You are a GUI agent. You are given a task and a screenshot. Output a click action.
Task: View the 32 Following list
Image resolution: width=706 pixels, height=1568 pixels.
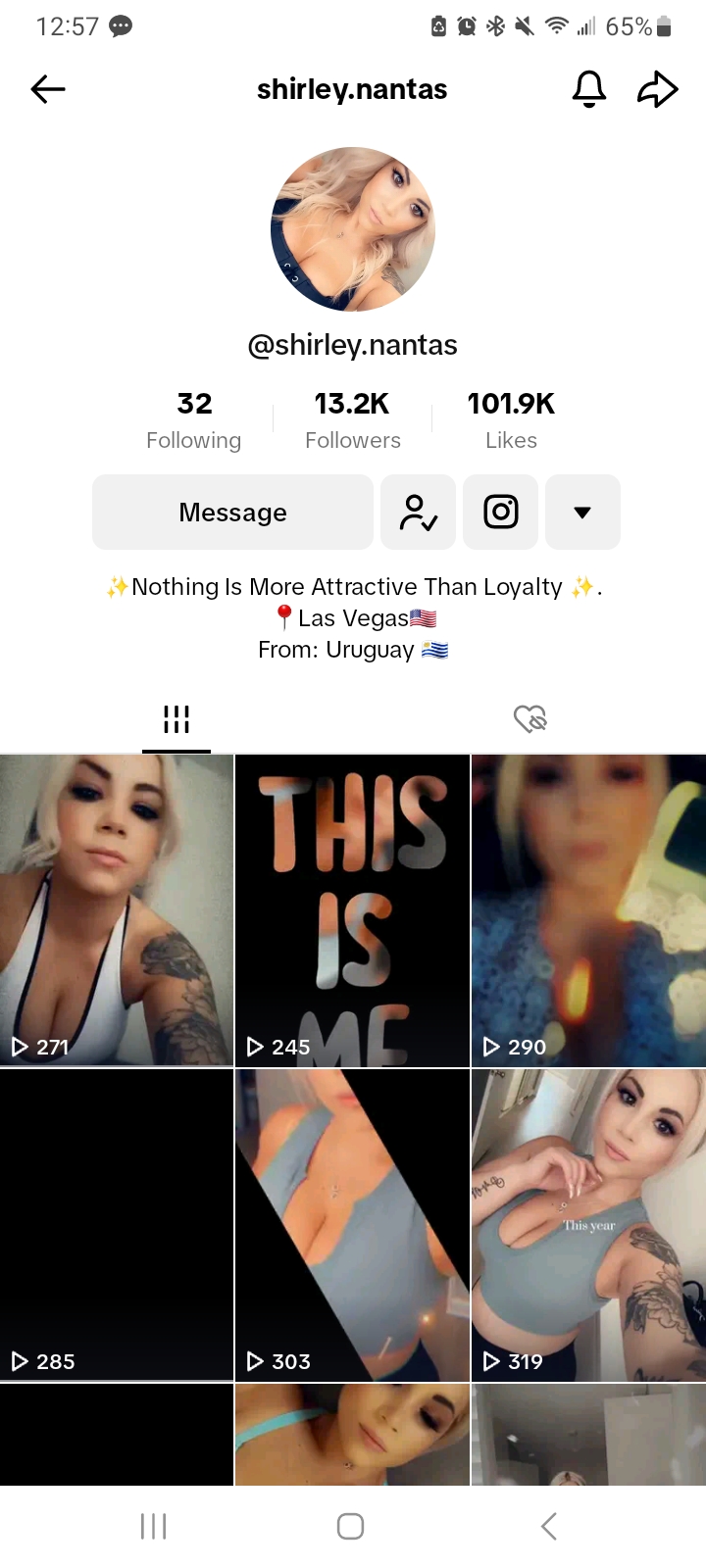194,419
